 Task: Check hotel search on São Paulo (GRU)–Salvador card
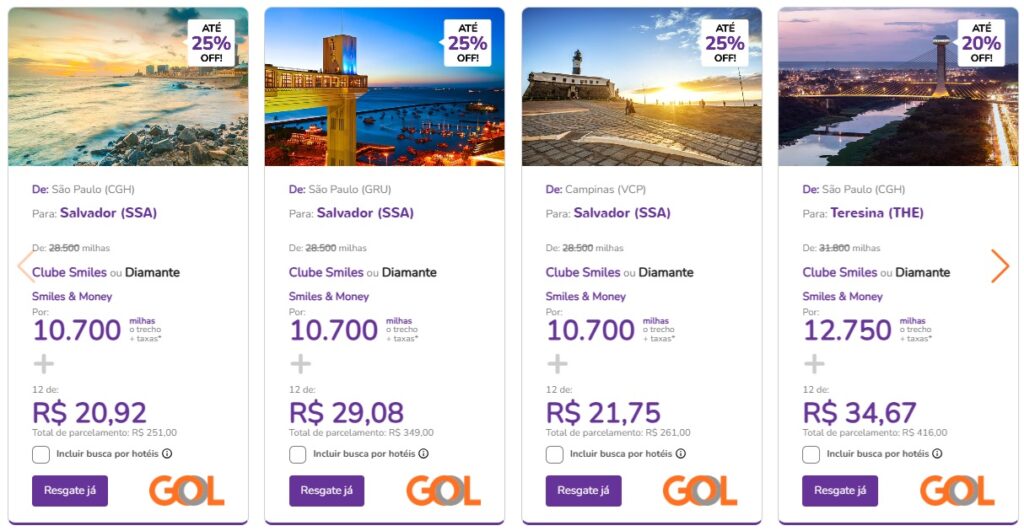298,454
